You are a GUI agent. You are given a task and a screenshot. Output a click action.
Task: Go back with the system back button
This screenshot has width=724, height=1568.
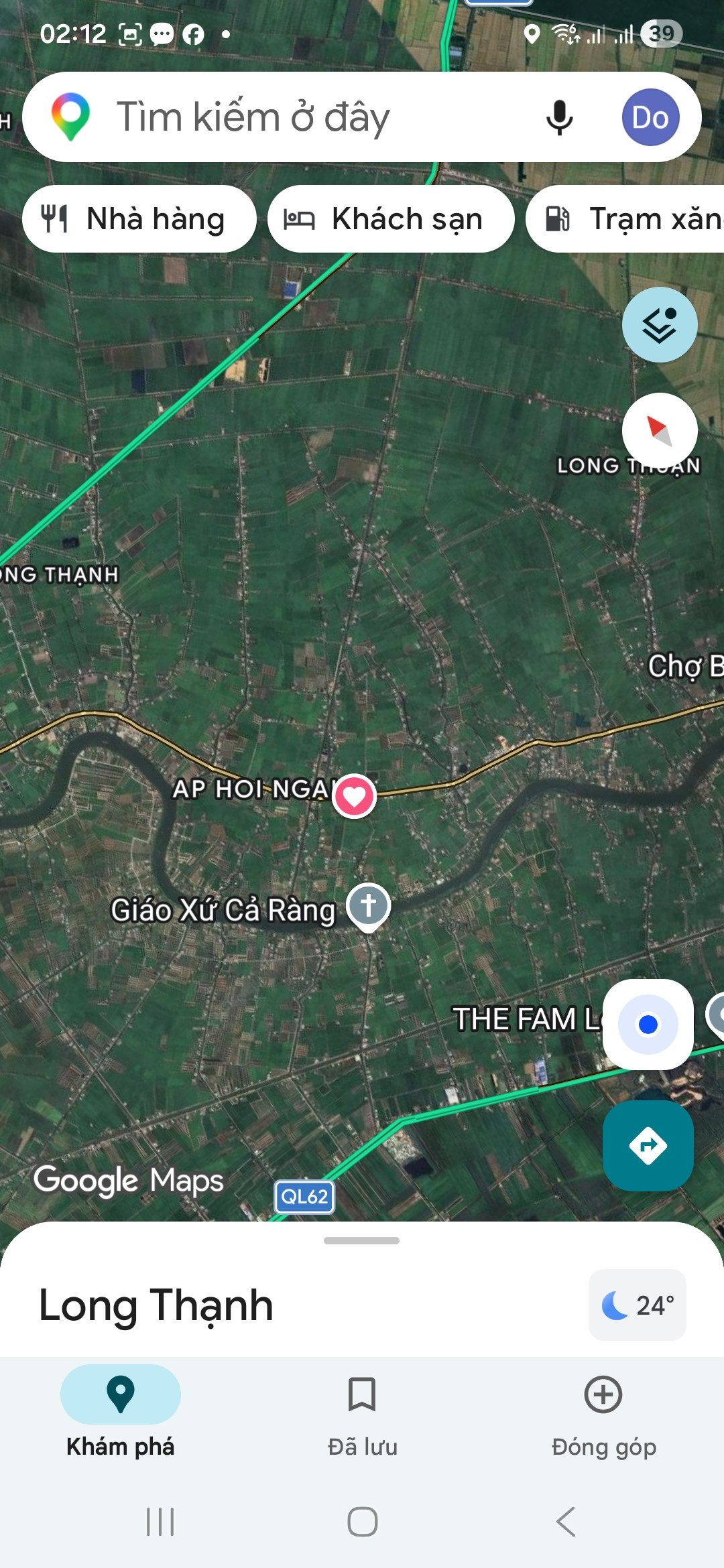[566, 1522]
